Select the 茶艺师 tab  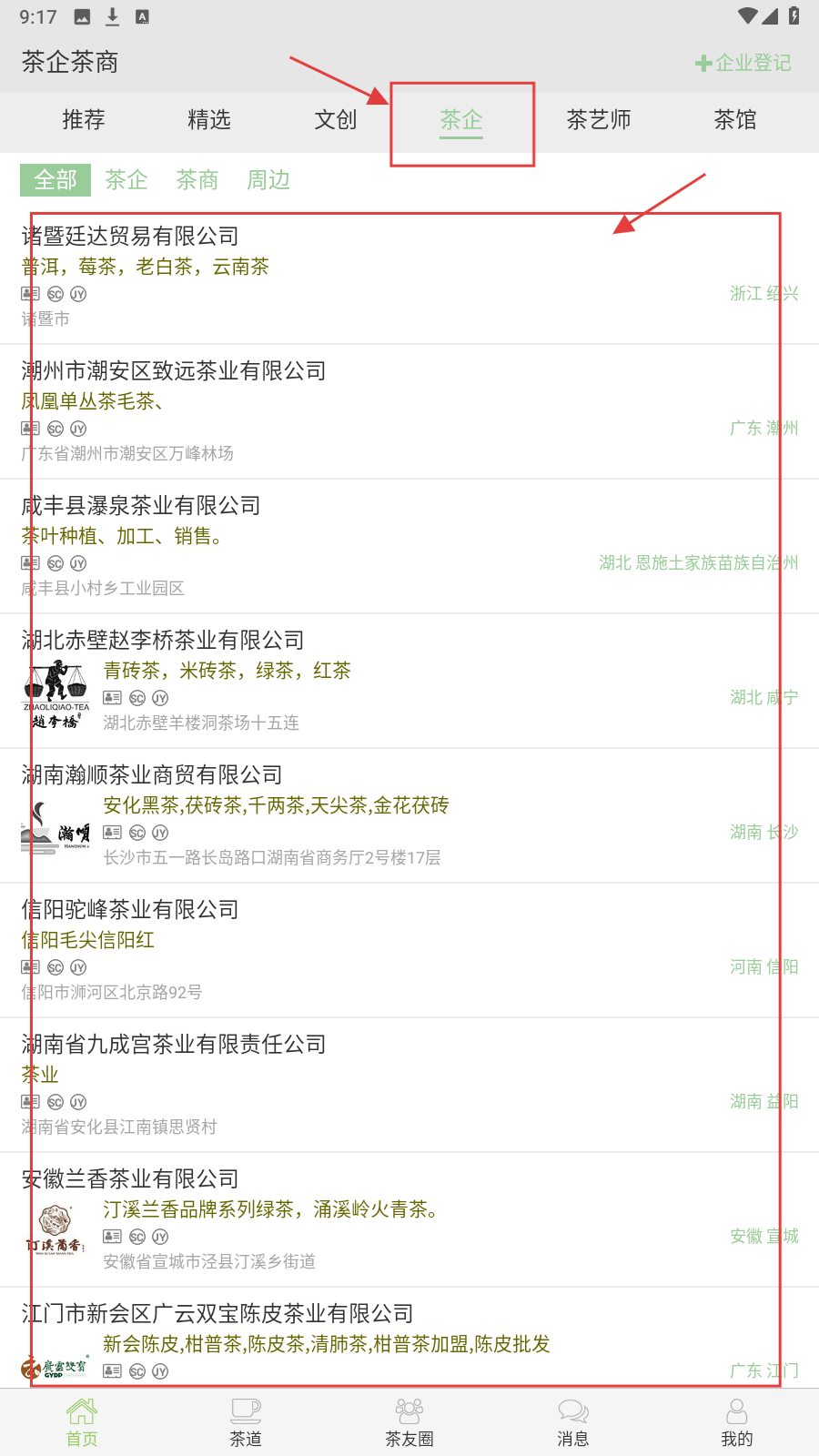(598, 120)
